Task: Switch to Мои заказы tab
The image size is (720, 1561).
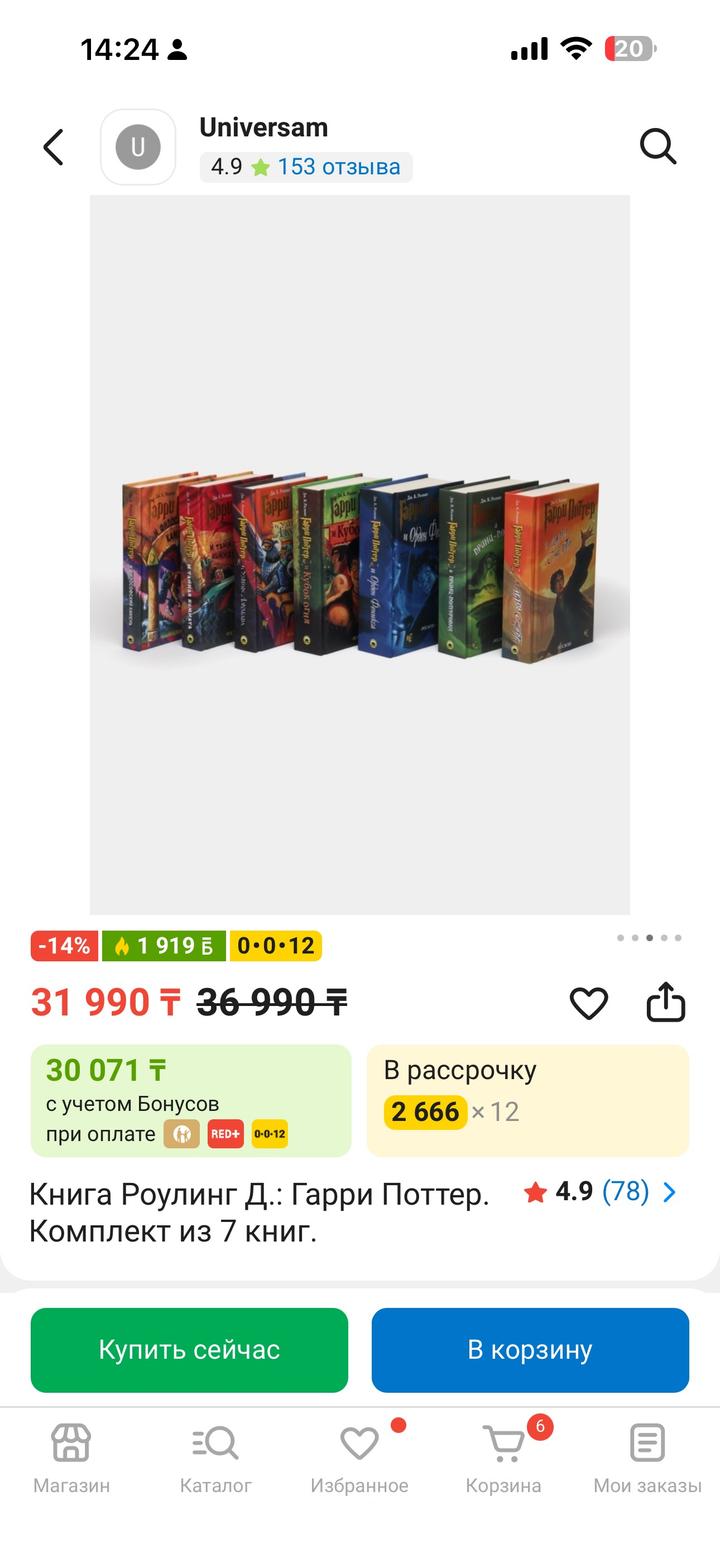Action: pos(647,1458)
